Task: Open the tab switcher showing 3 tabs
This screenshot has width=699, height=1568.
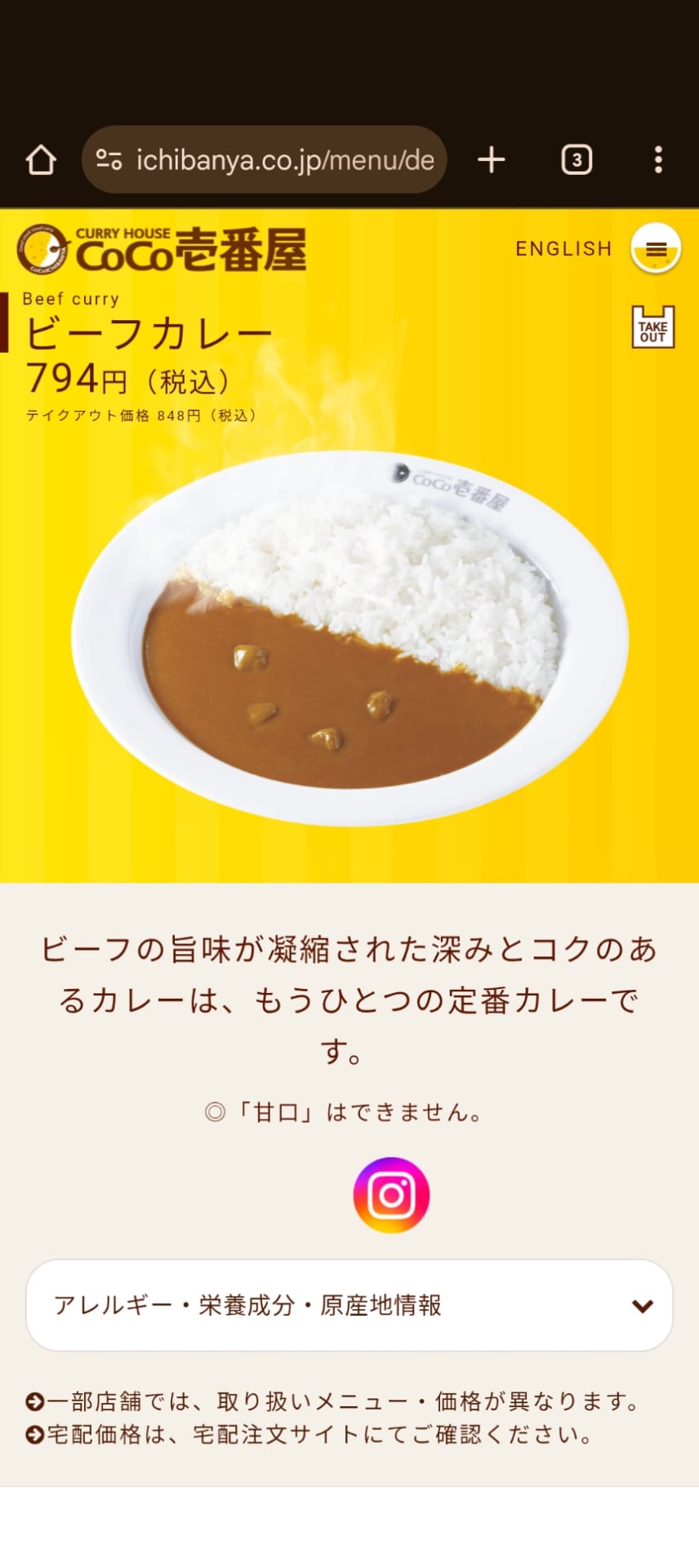Action: coord(577,160)
